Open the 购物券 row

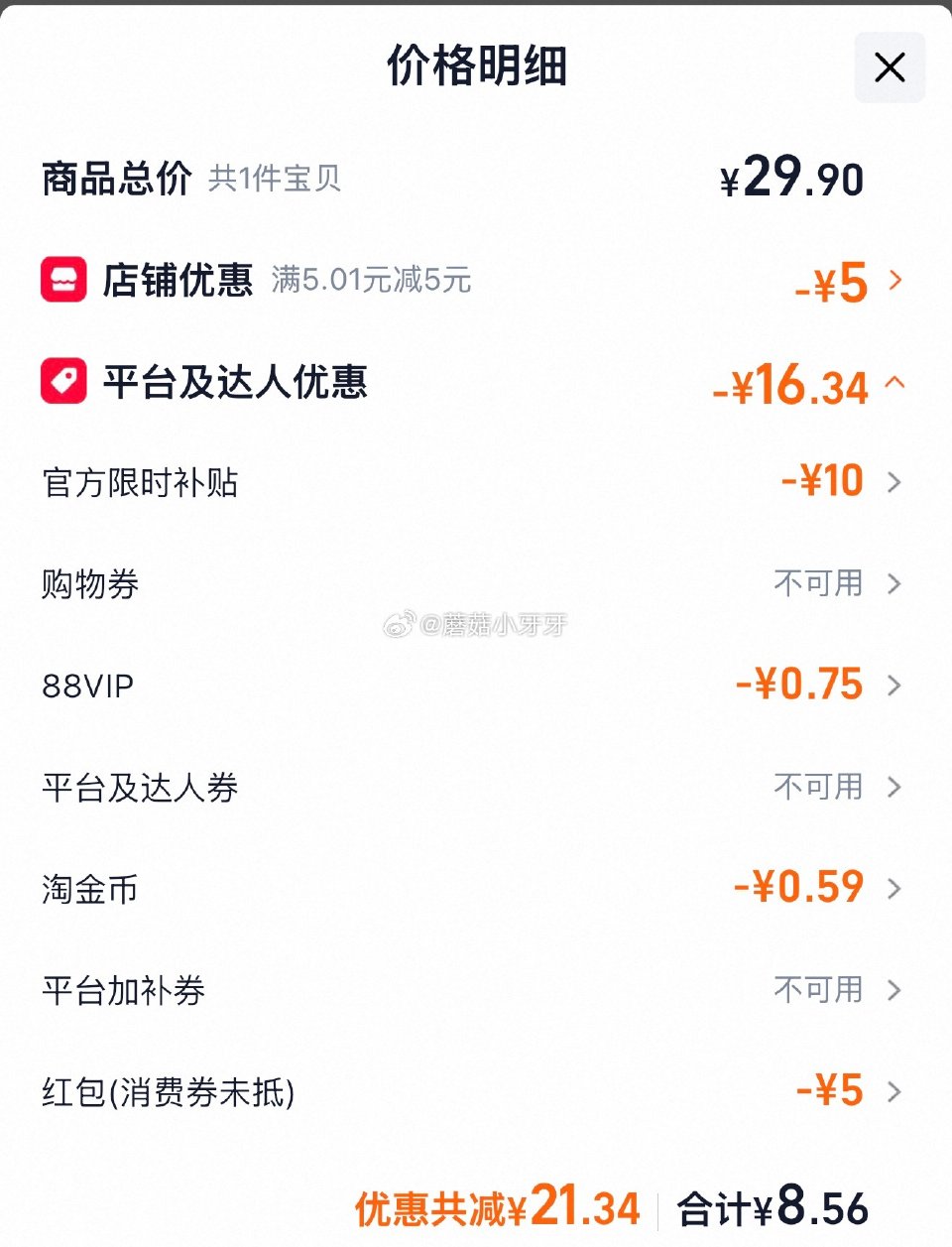[892, 584]
